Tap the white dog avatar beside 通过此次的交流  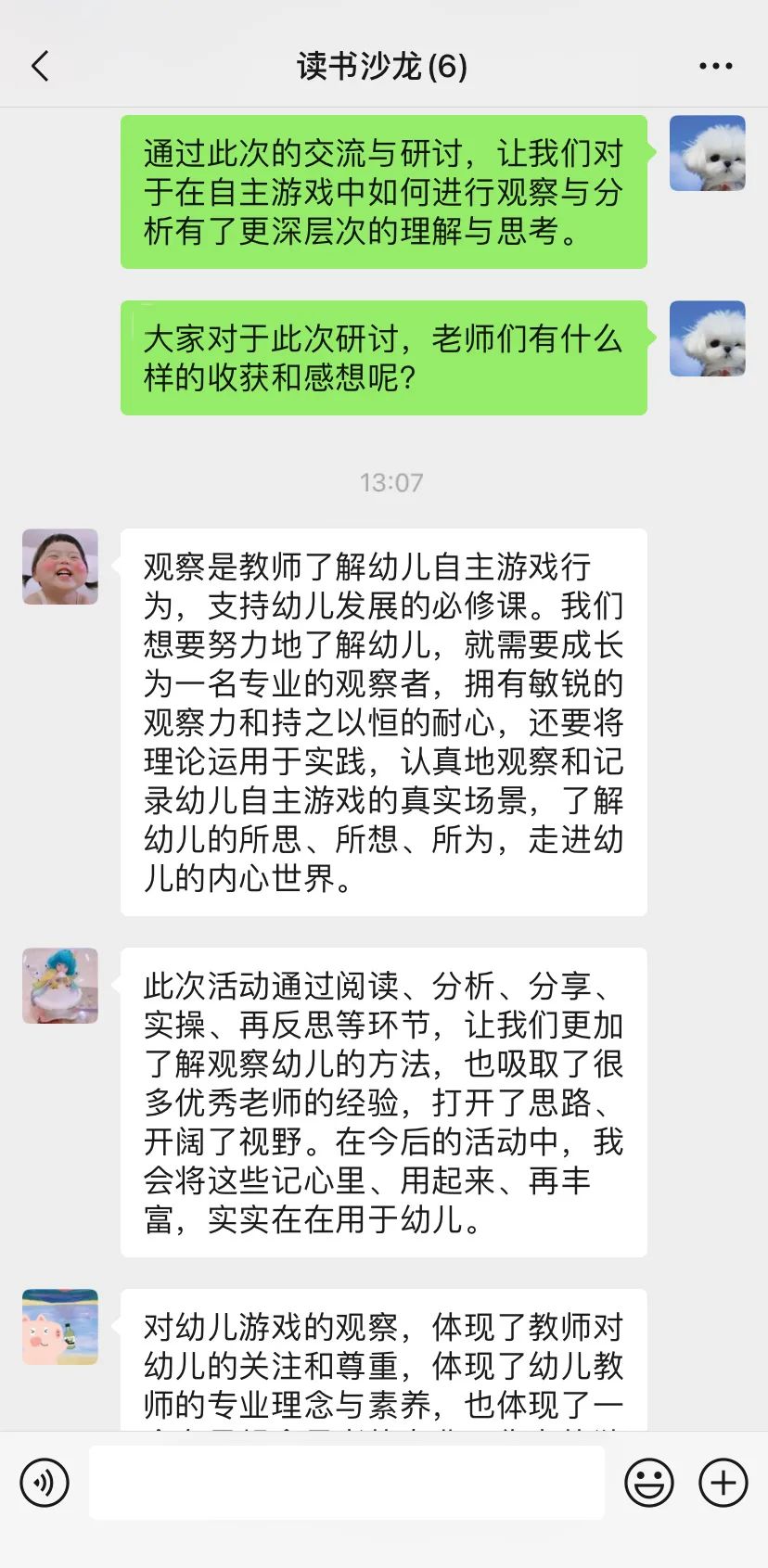coord(708,153)
